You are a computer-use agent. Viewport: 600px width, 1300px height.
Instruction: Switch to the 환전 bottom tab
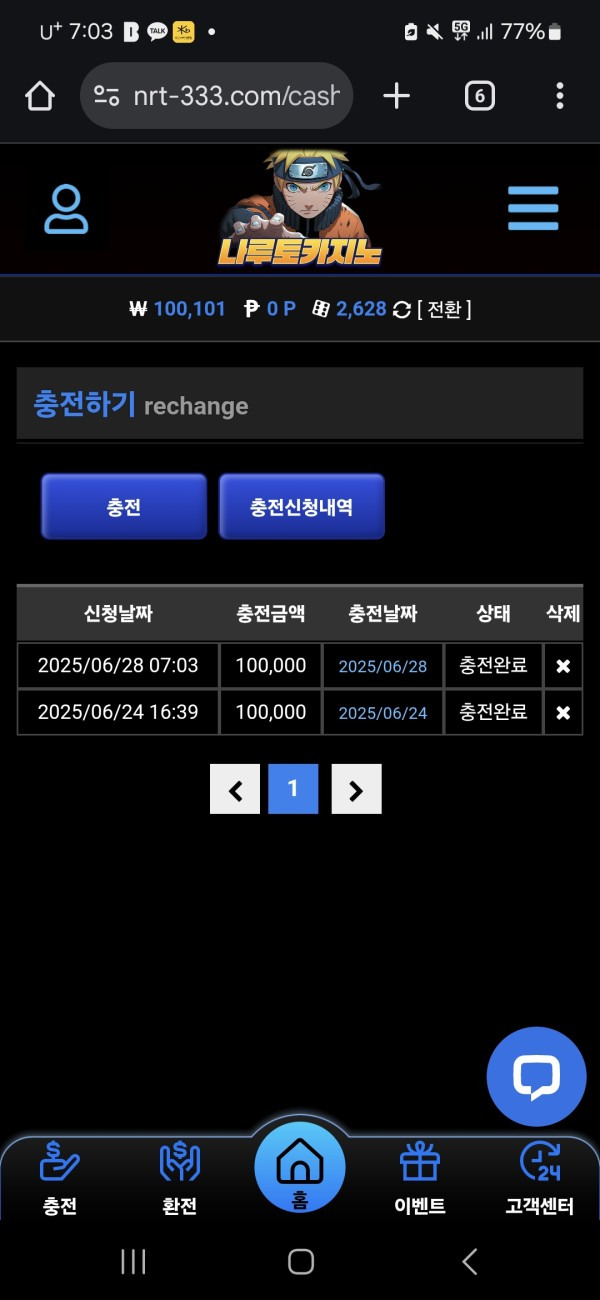point(180,1180)
